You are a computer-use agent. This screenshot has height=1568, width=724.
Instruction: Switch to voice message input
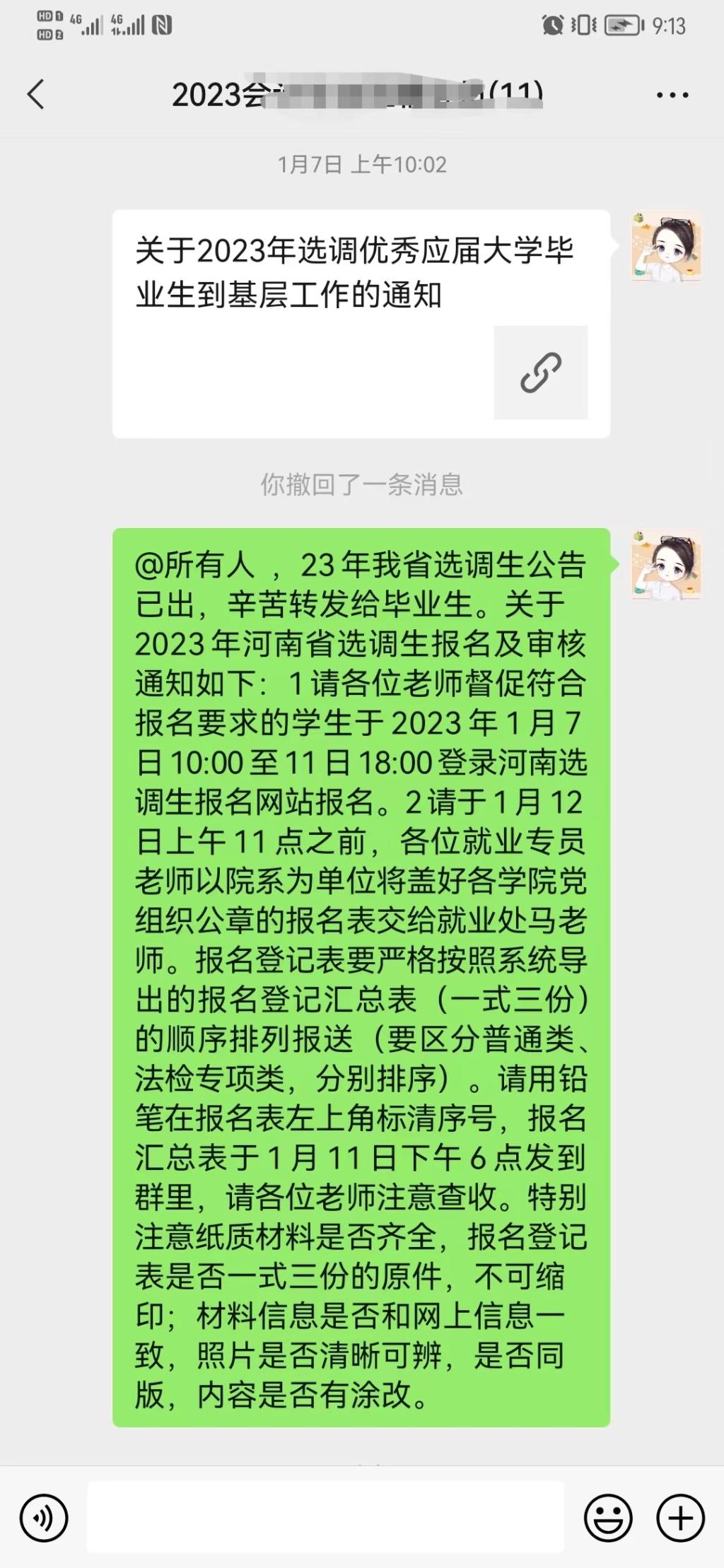pyautogui.click(x=44, y=1517)
